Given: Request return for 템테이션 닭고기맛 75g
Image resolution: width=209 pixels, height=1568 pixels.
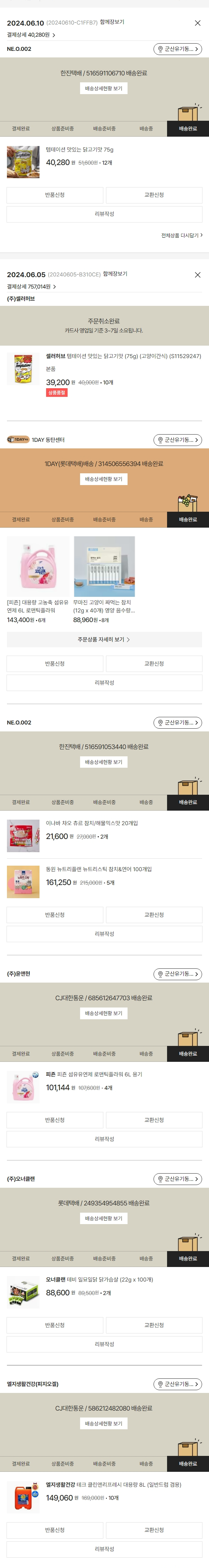Looking at the screenshot, I should click(55, 195).
